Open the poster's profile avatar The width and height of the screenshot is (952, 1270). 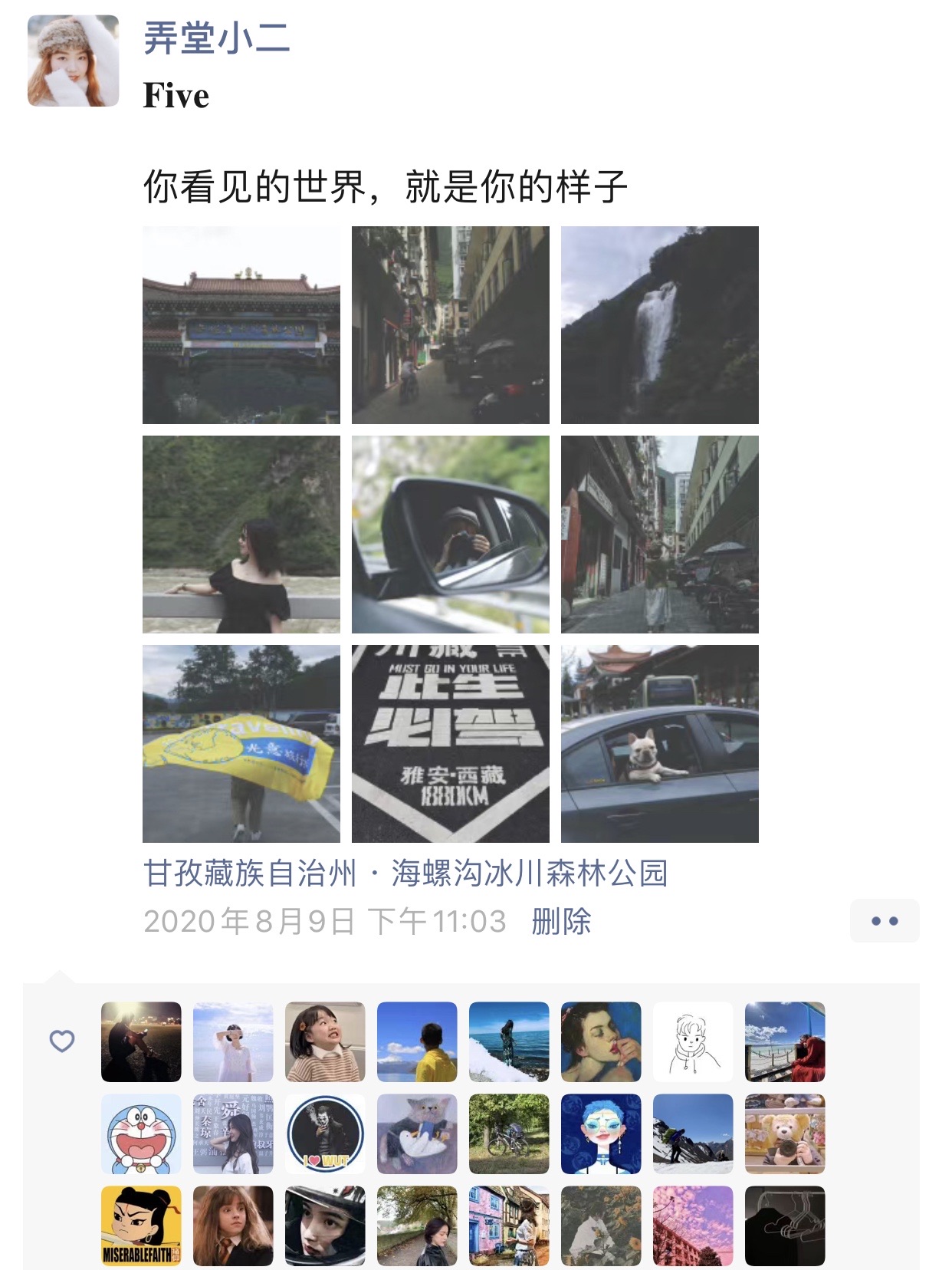coord(73,61)
